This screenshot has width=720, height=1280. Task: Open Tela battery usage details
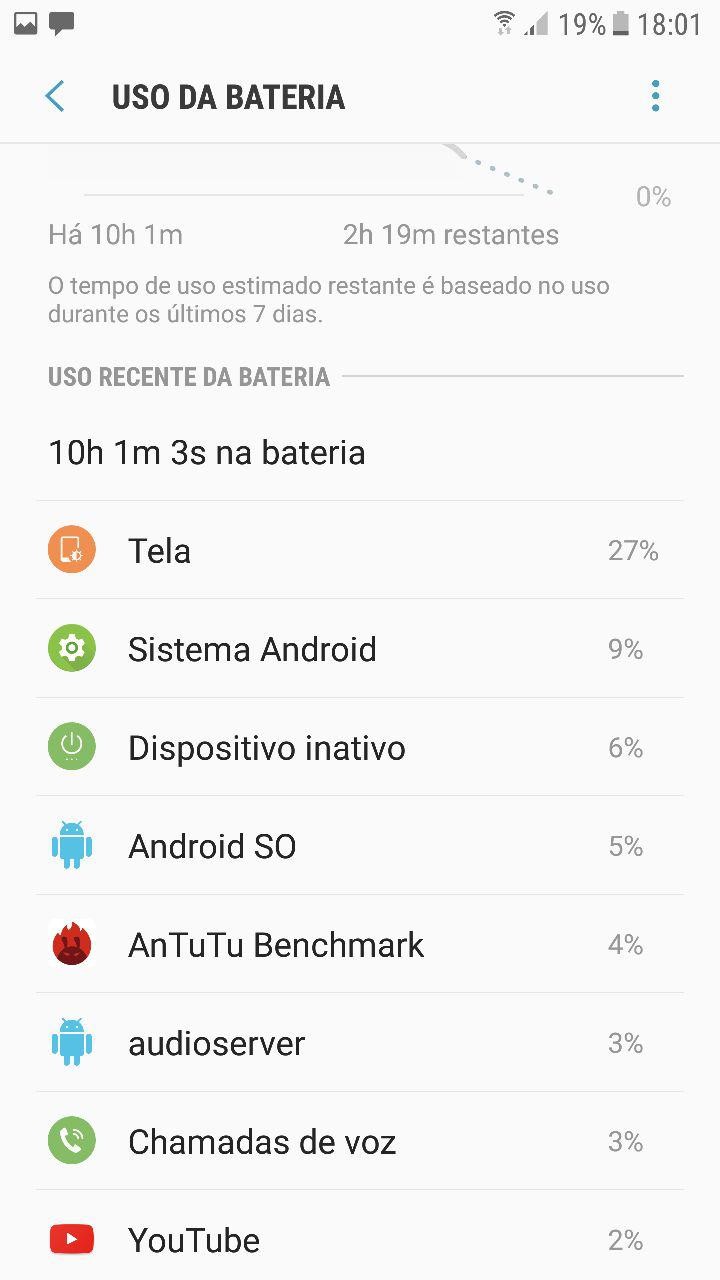pyautogui.click(x=360, y=550)
